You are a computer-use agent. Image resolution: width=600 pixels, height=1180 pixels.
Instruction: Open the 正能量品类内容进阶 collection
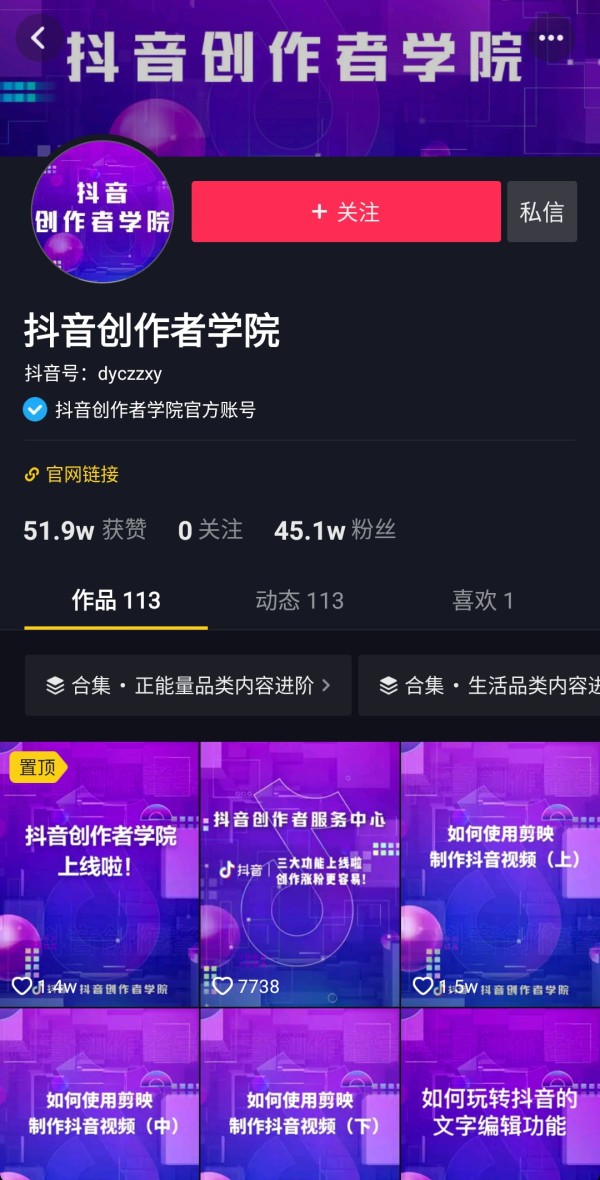(x=188, y=685)
